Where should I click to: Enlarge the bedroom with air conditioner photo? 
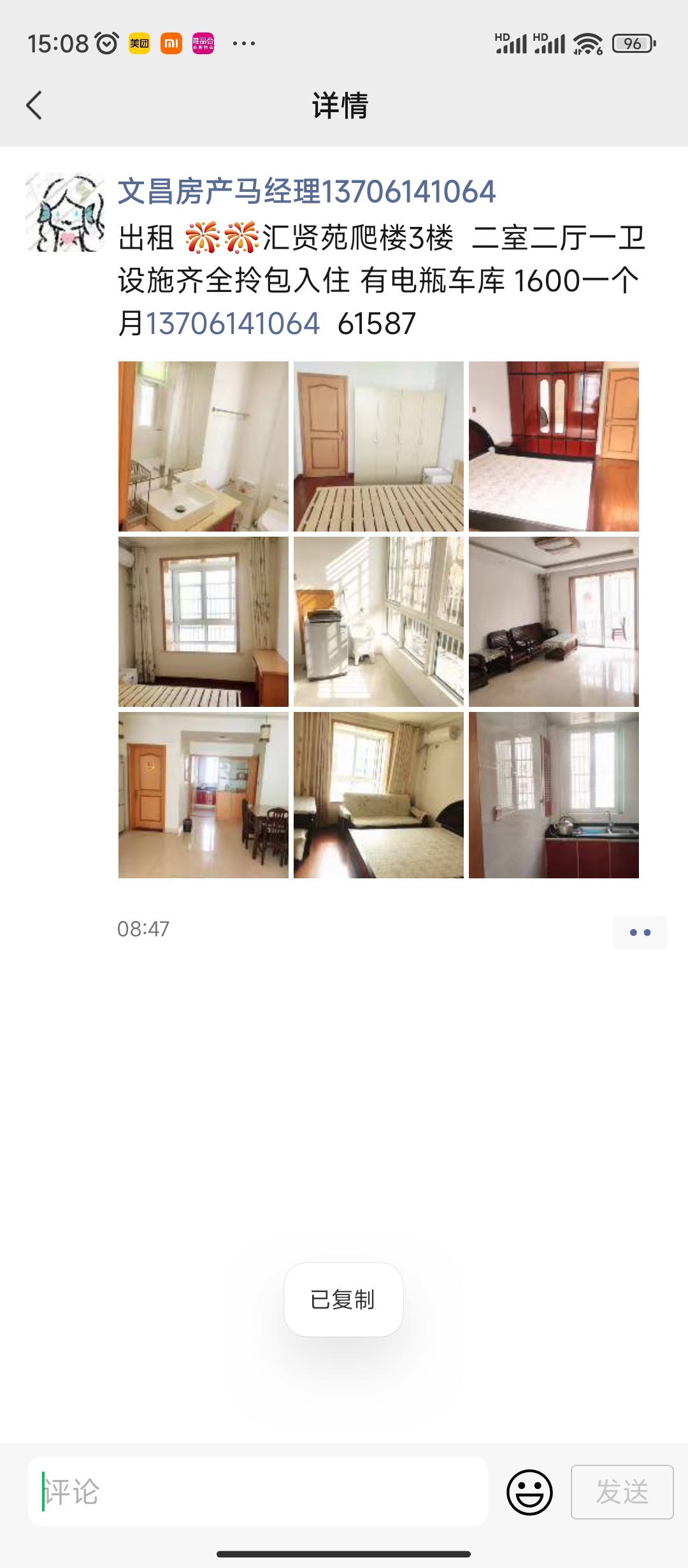click(378, 795)
